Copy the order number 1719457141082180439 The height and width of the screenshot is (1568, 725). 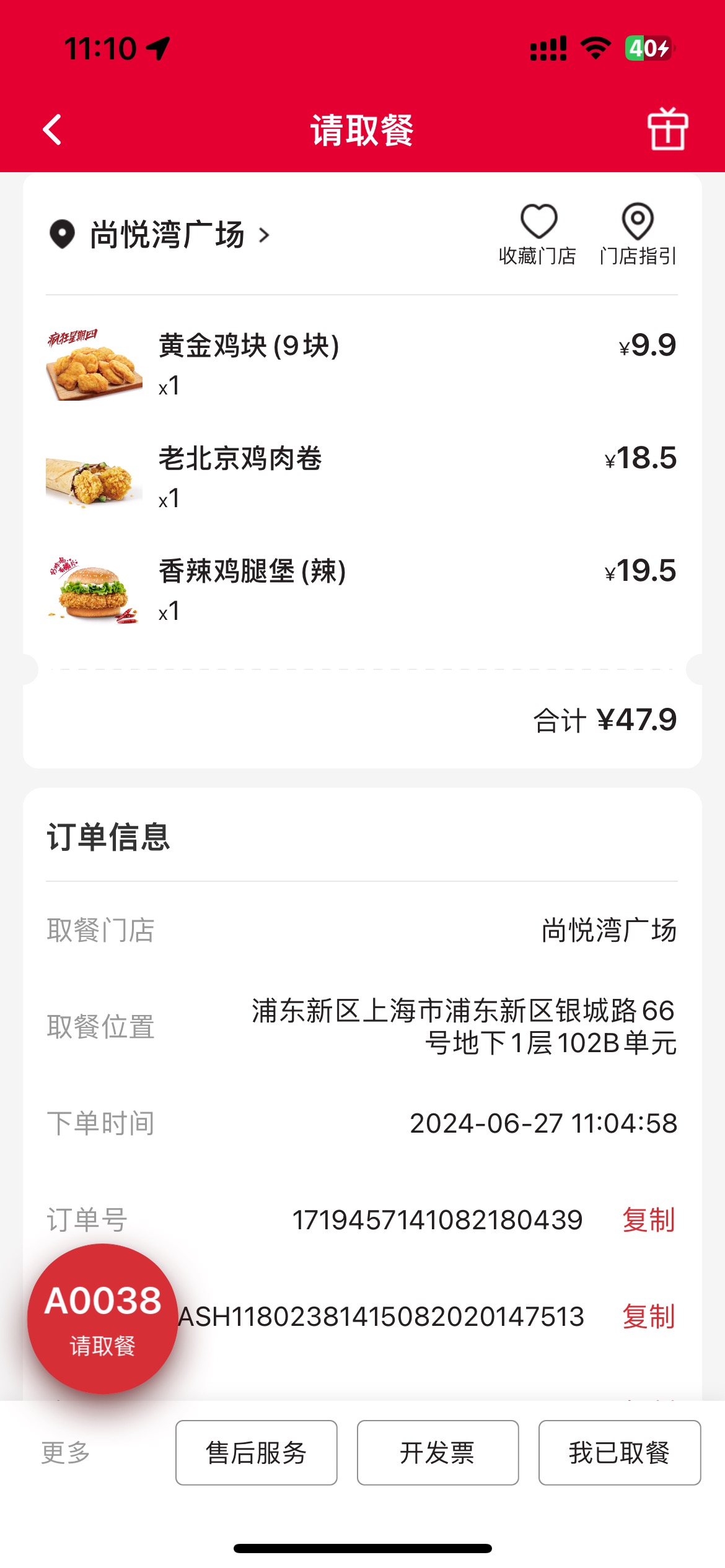[x=649, y=1220]
